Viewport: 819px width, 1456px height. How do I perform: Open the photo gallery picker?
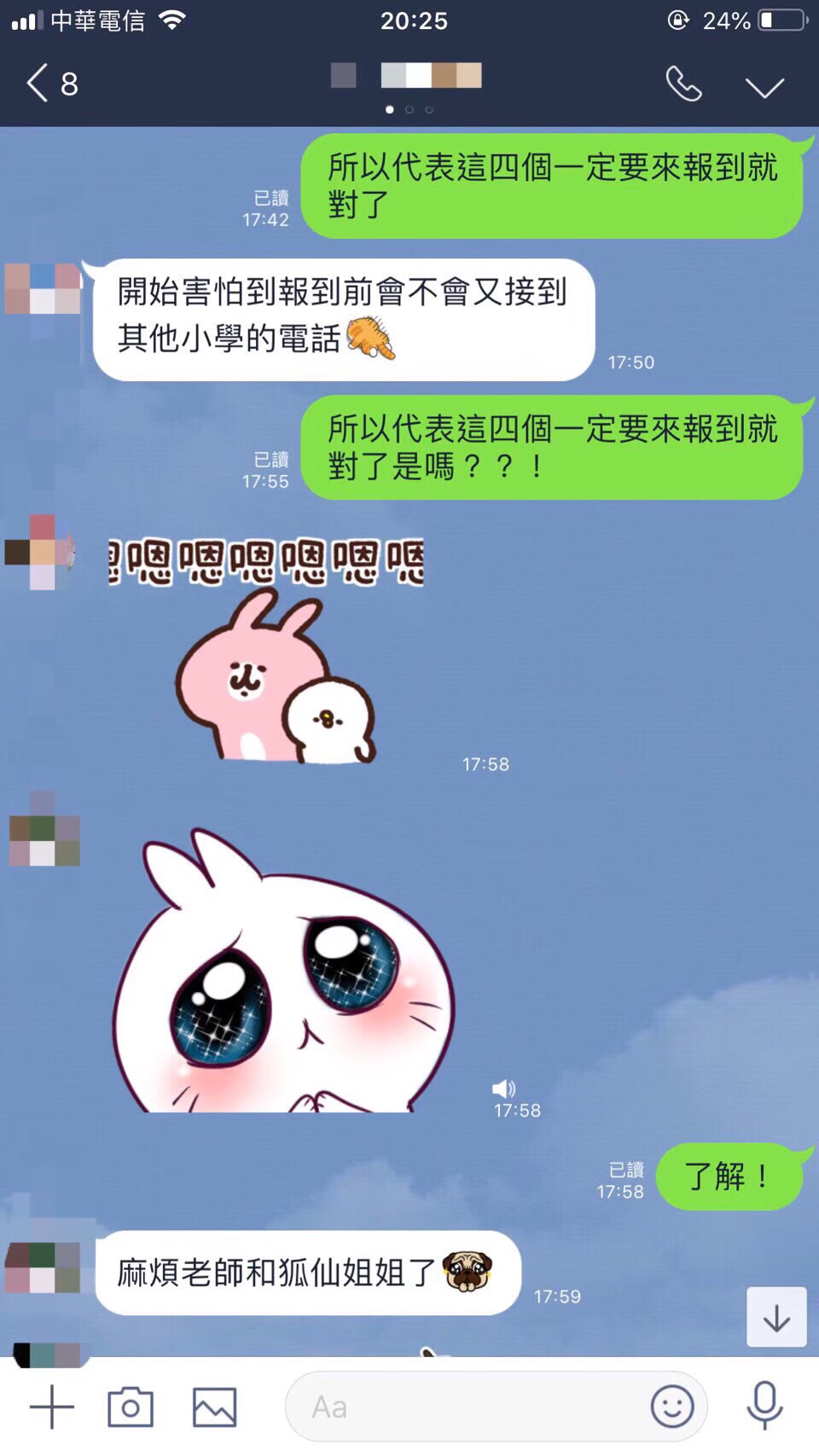tap(214, 1407)
